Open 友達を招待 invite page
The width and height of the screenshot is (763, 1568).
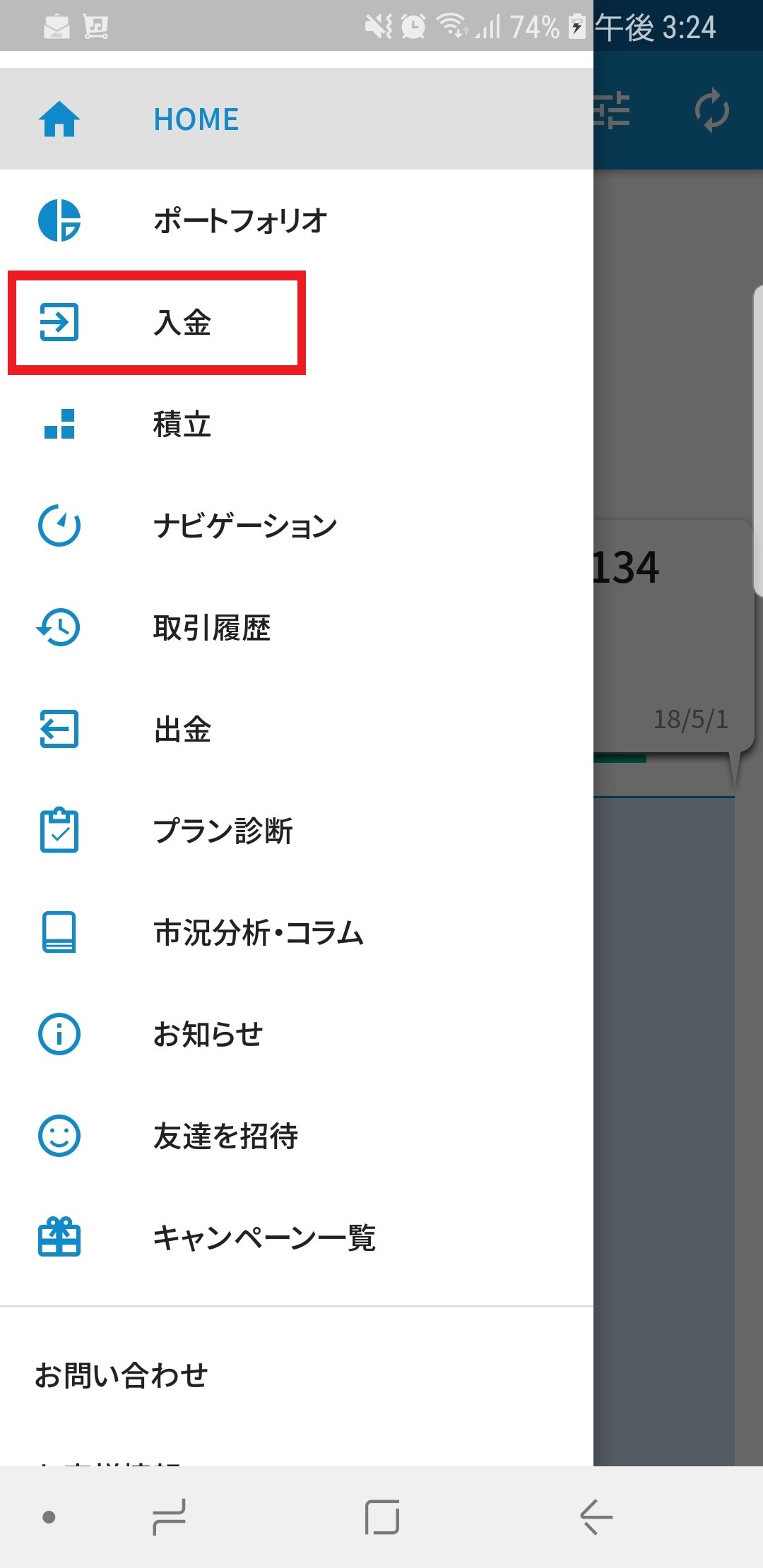[225, 1136]
